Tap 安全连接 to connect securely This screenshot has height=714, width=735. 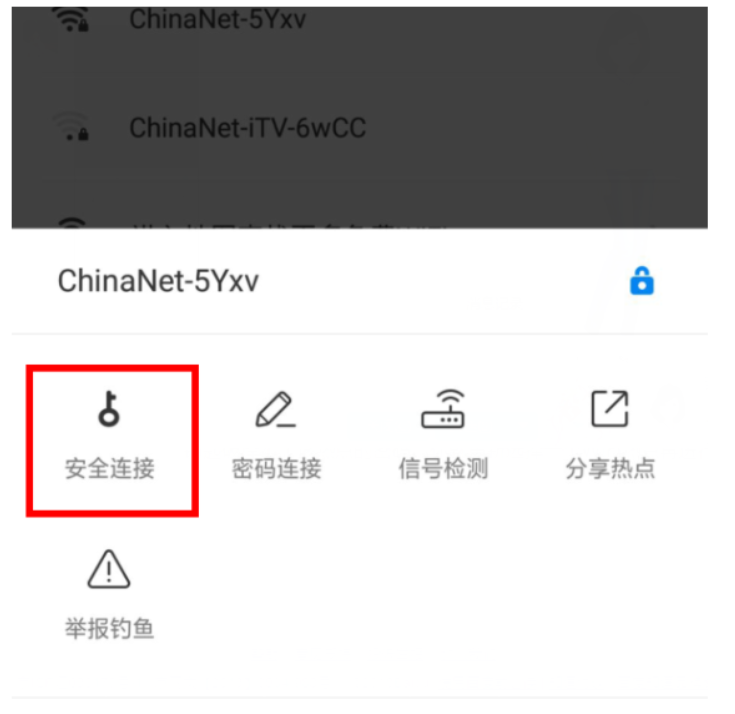point(110,437)
